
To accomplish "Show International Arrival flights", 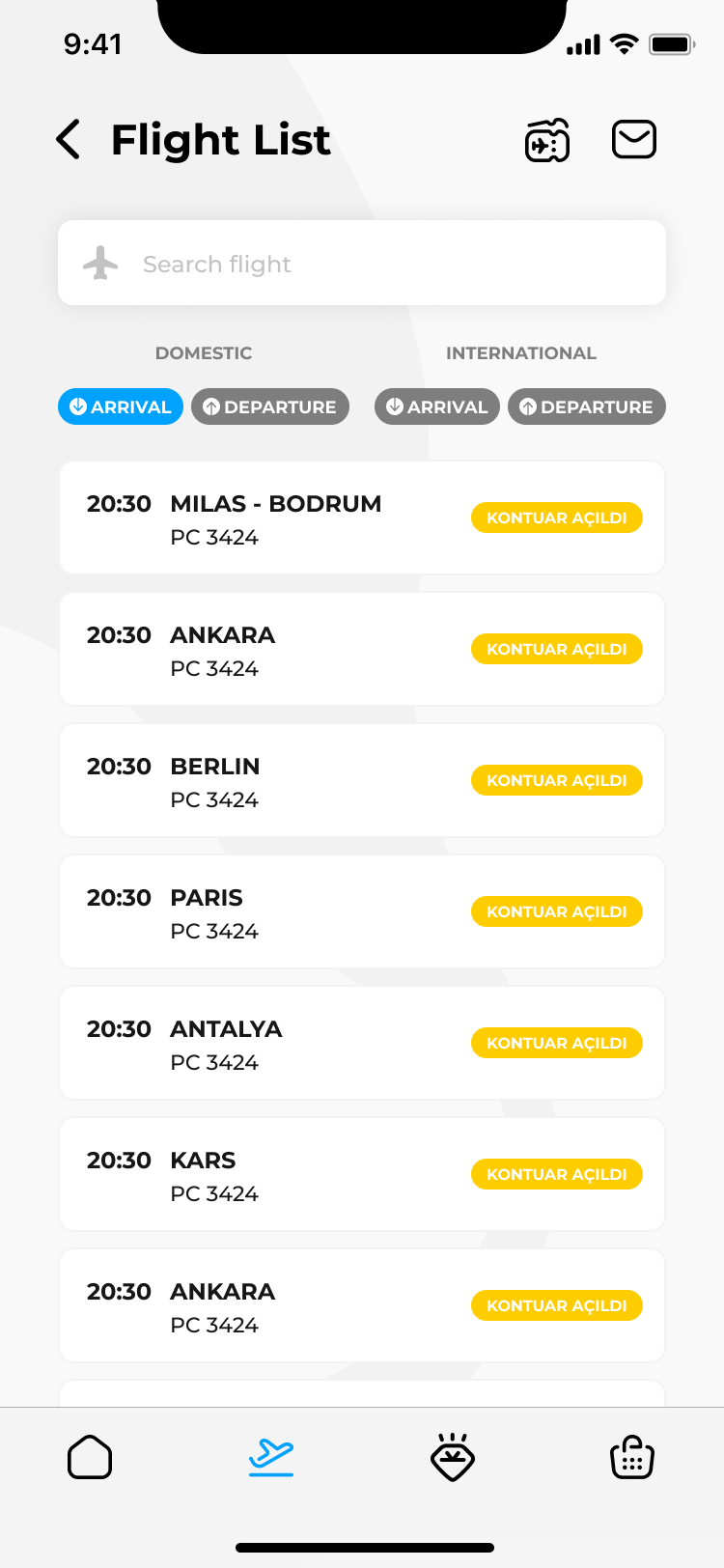I will (x=437, y=406).
